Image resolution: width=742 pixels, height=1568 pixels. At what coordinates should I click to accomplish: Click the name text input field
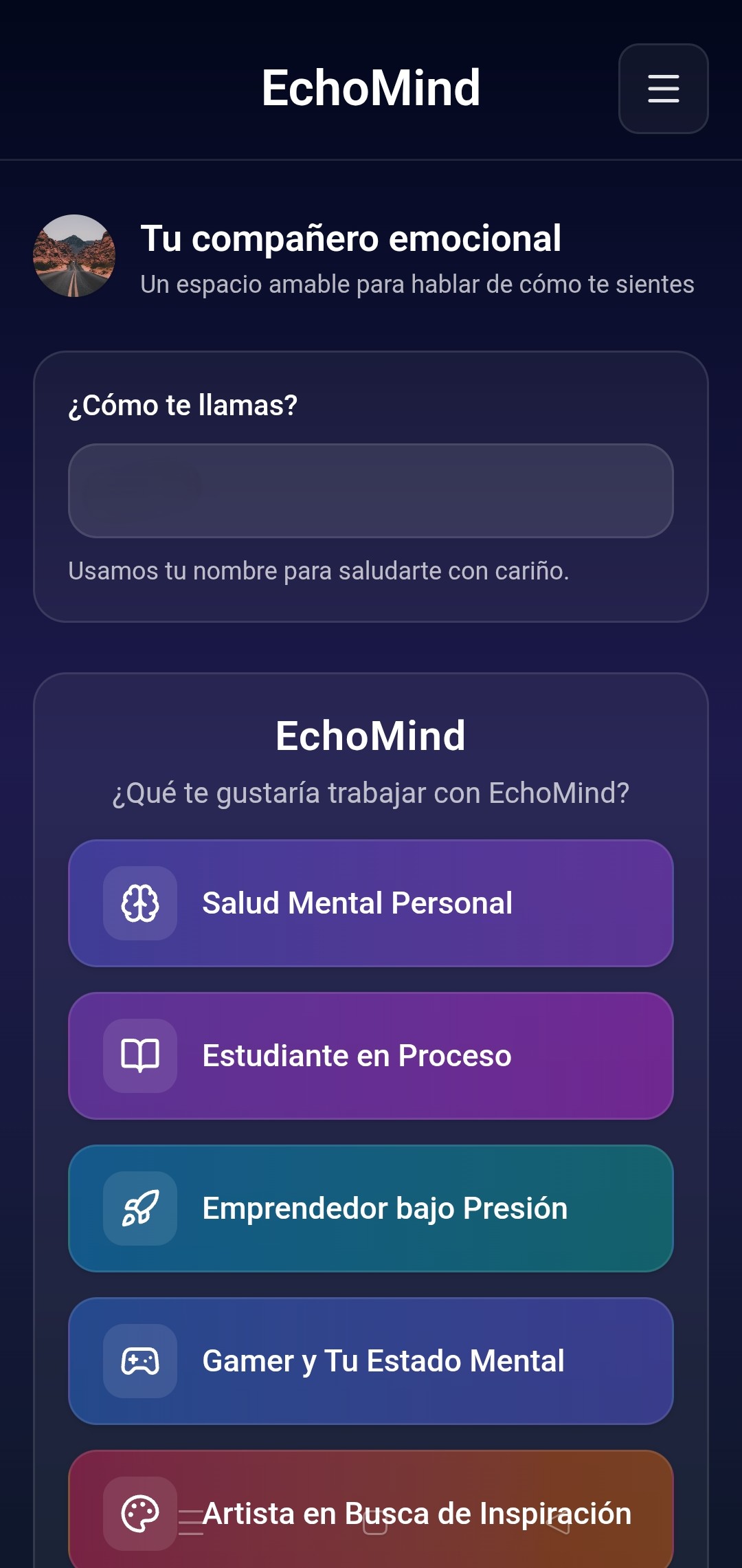pos(371,491)
